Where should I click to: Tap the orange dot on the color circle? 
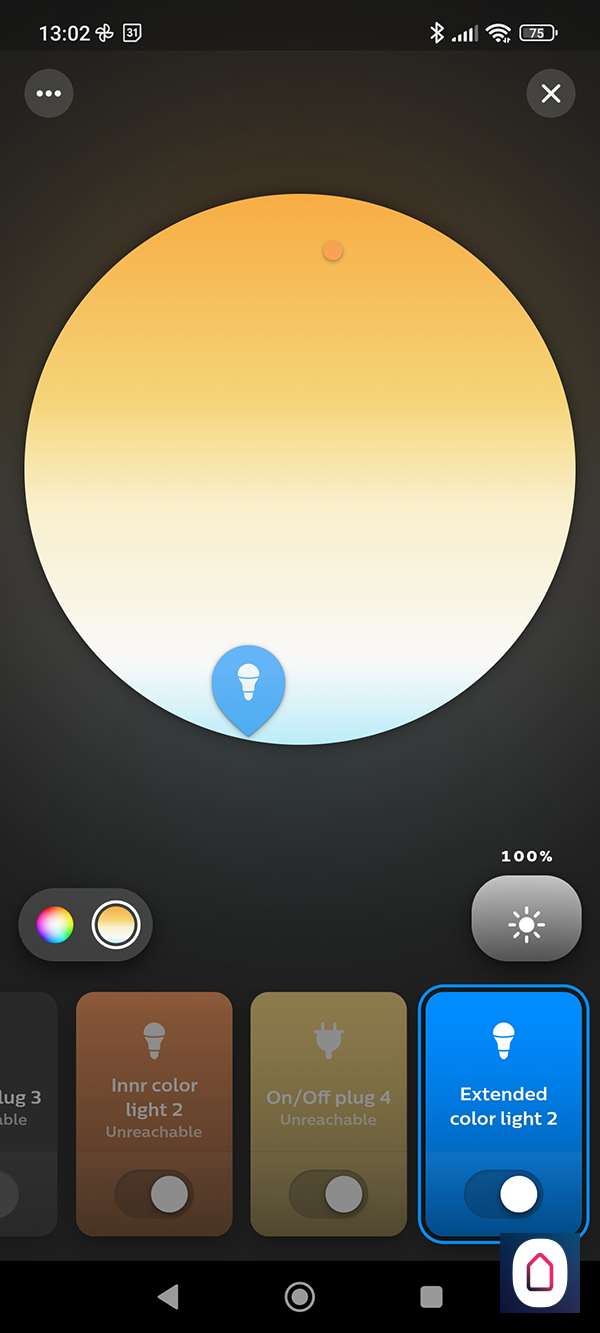tap(333, 250)
